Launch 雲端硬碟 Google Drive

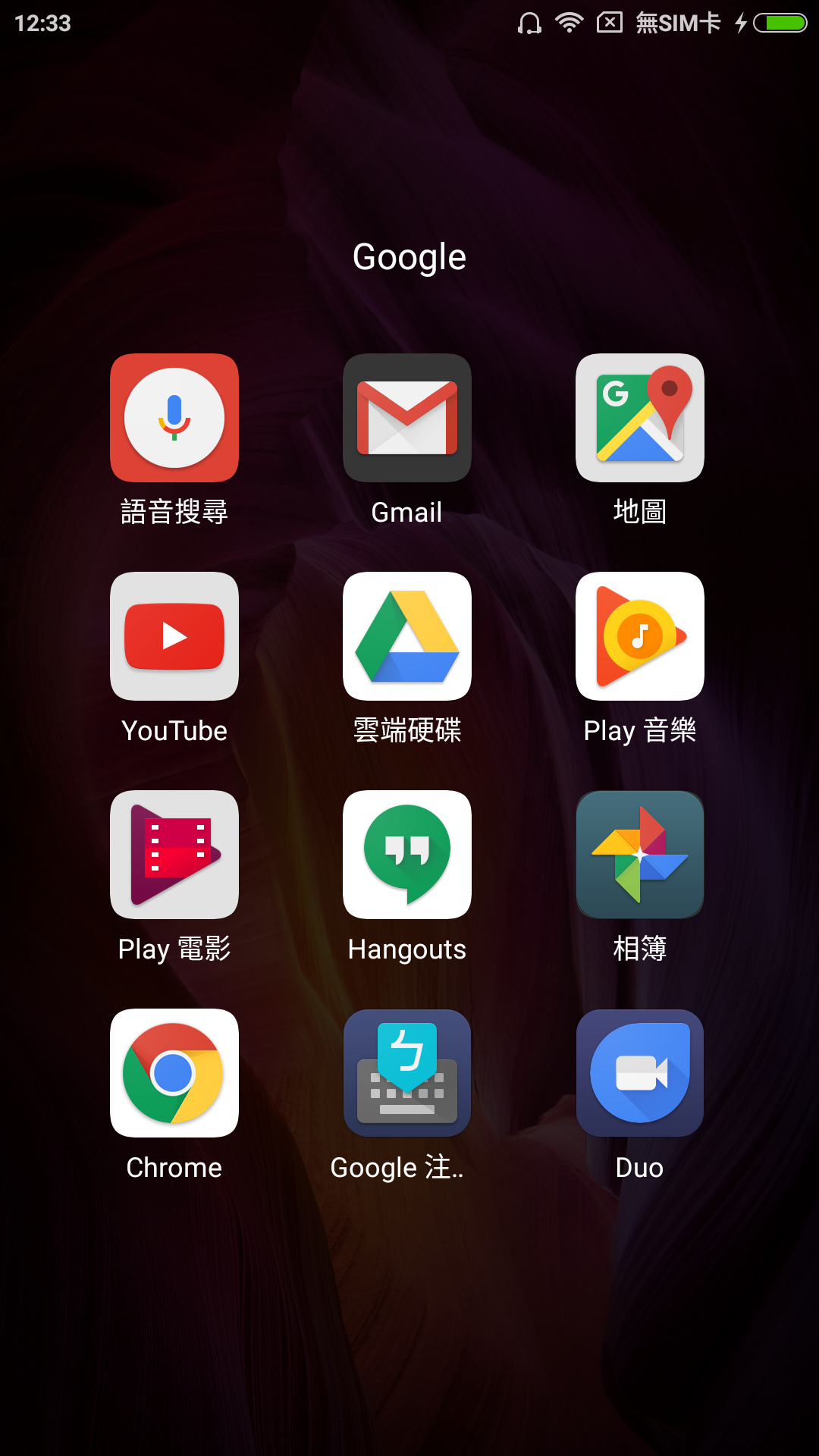coord(407,636)
